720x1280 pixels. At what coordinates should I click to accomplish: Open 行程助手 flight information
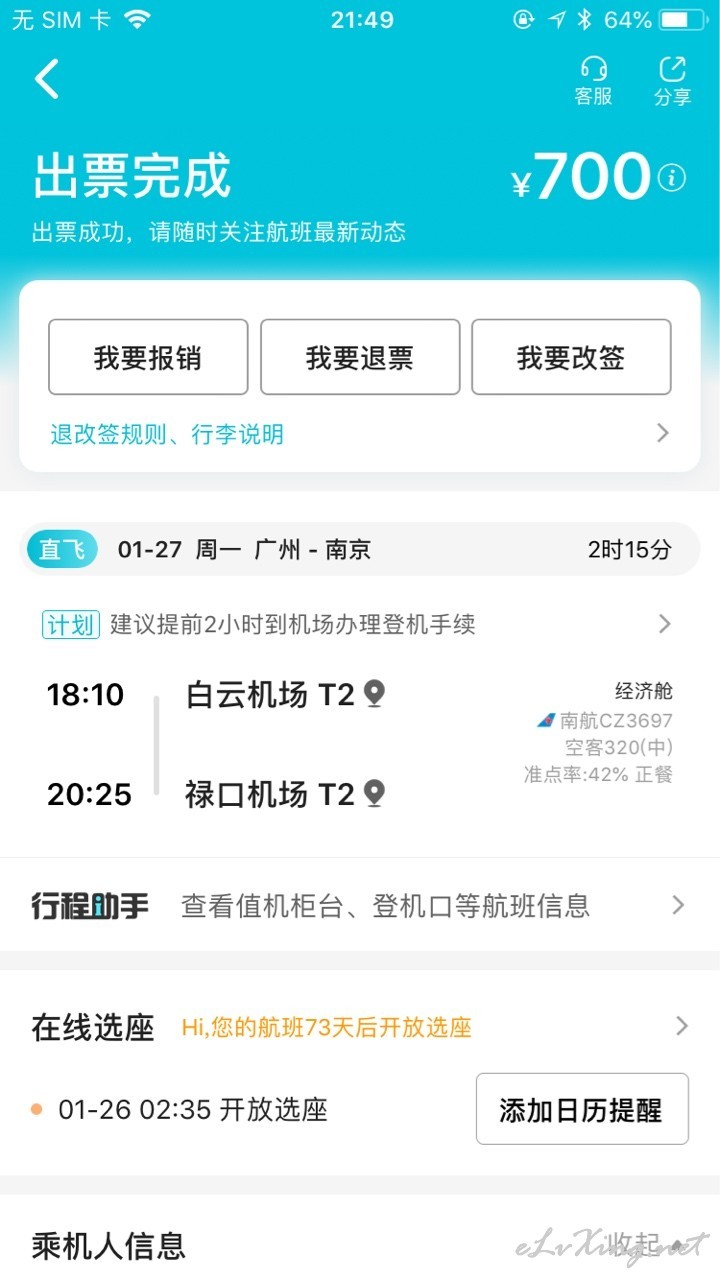[x=360, y=905]
